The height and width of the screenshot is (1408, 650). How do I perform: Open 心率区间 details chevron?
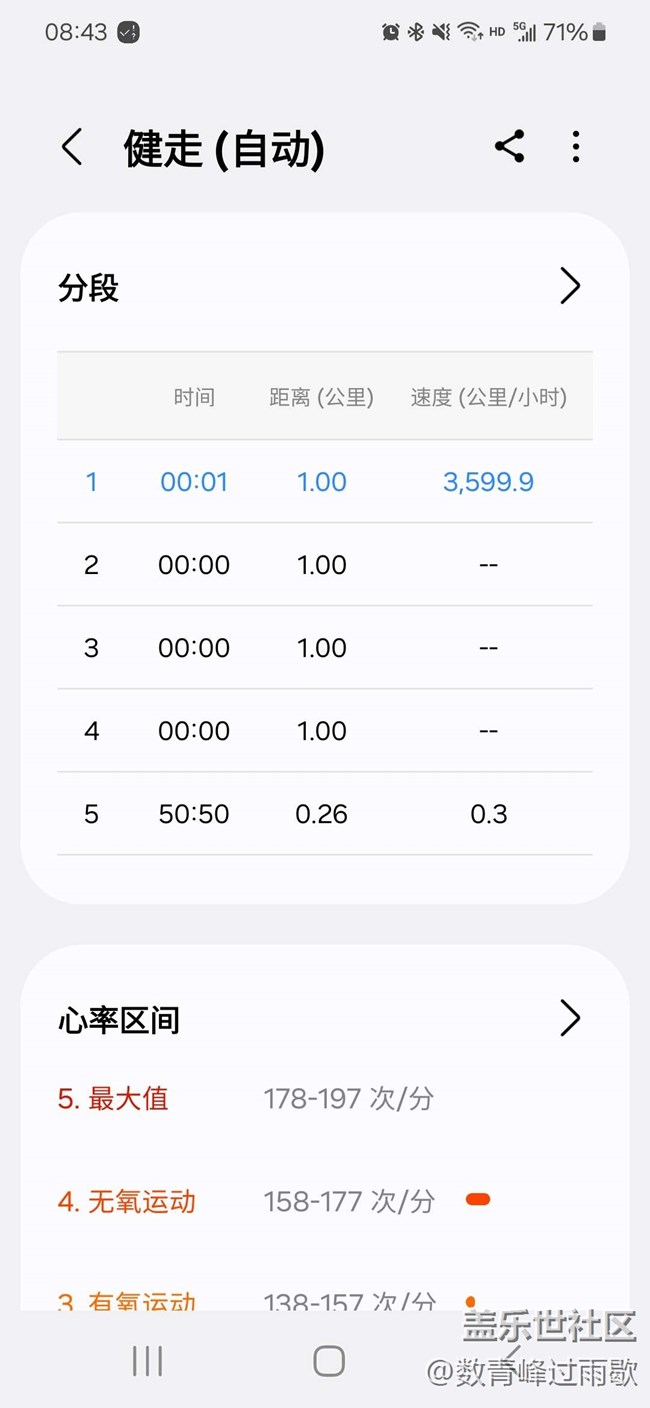coord(570,1018)
